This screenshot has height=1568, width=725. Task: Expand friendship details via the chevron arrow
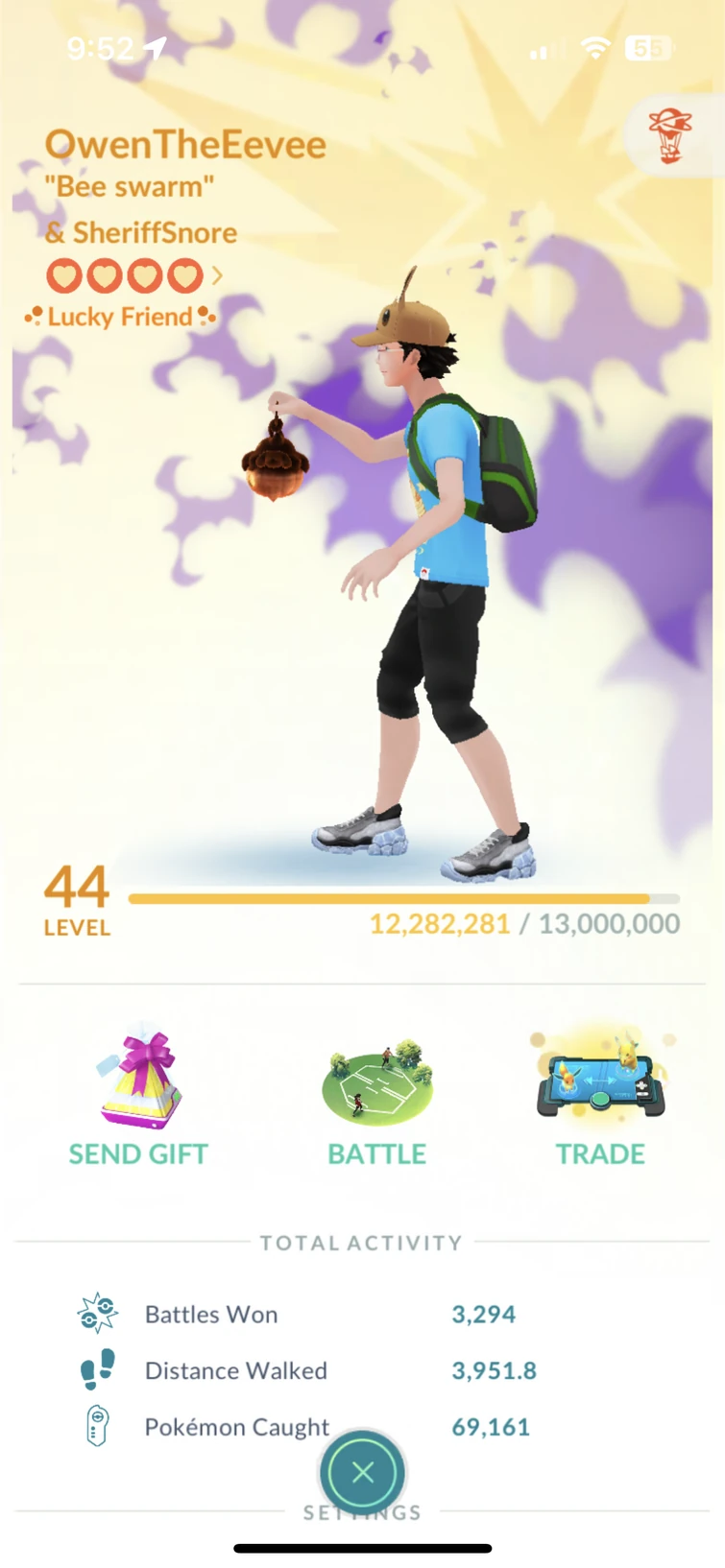point(215,275)
